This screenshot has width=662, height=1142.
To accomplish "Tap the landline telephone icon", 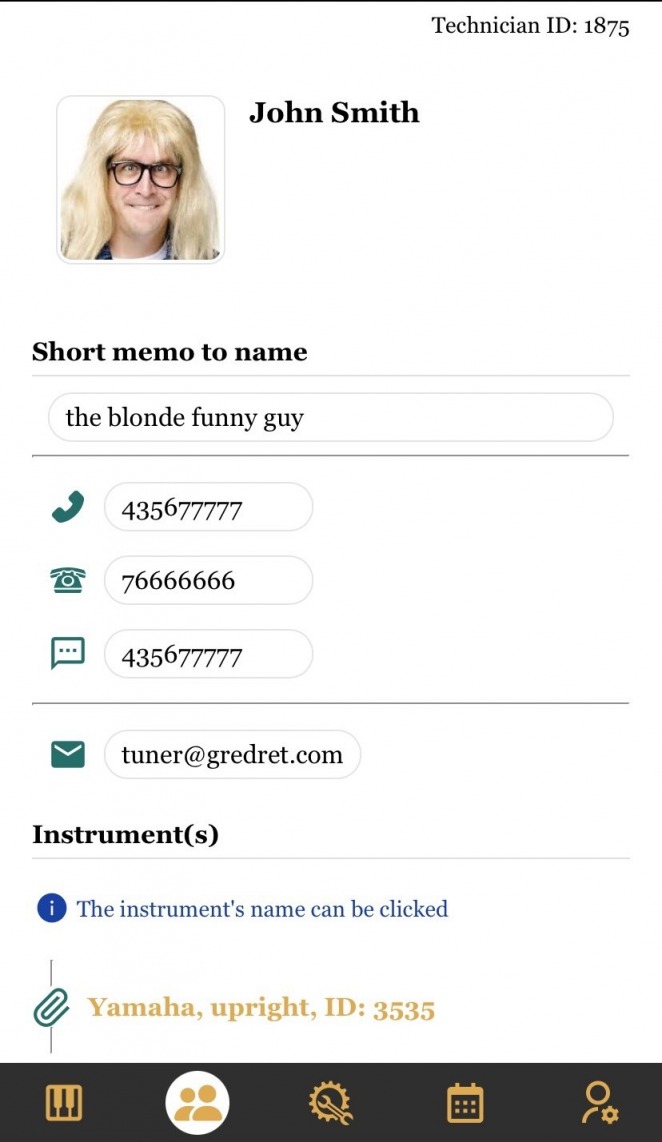I will [x=68, y=580].
